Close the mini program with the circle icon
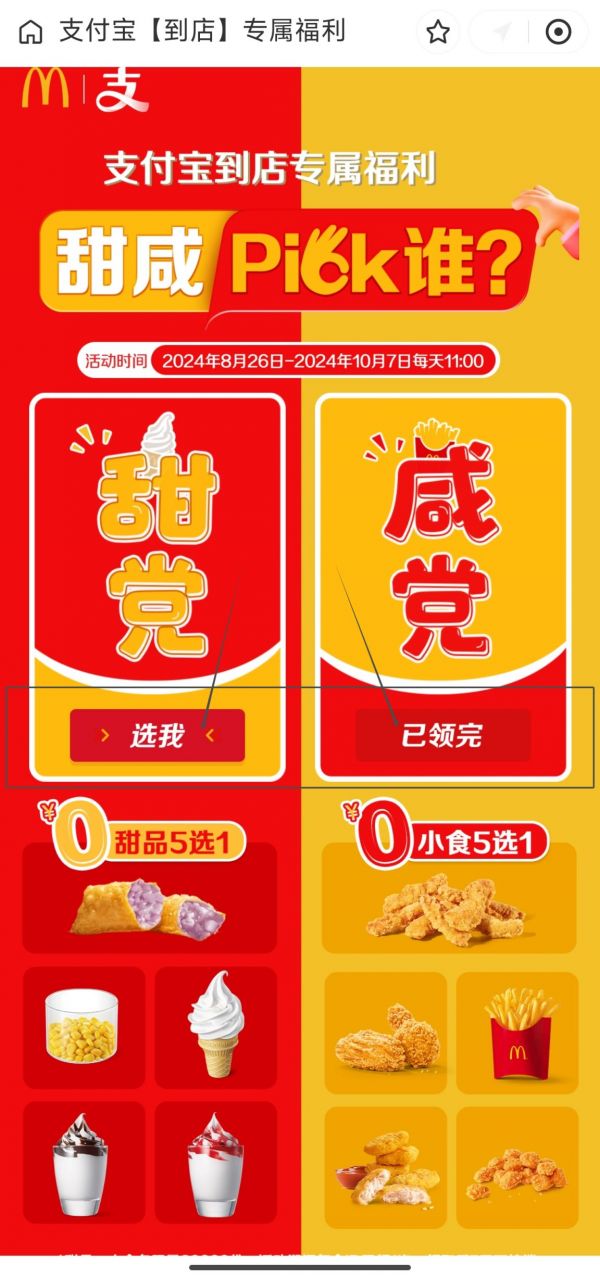Viewport: 600px width, 1279px height. 557,32
